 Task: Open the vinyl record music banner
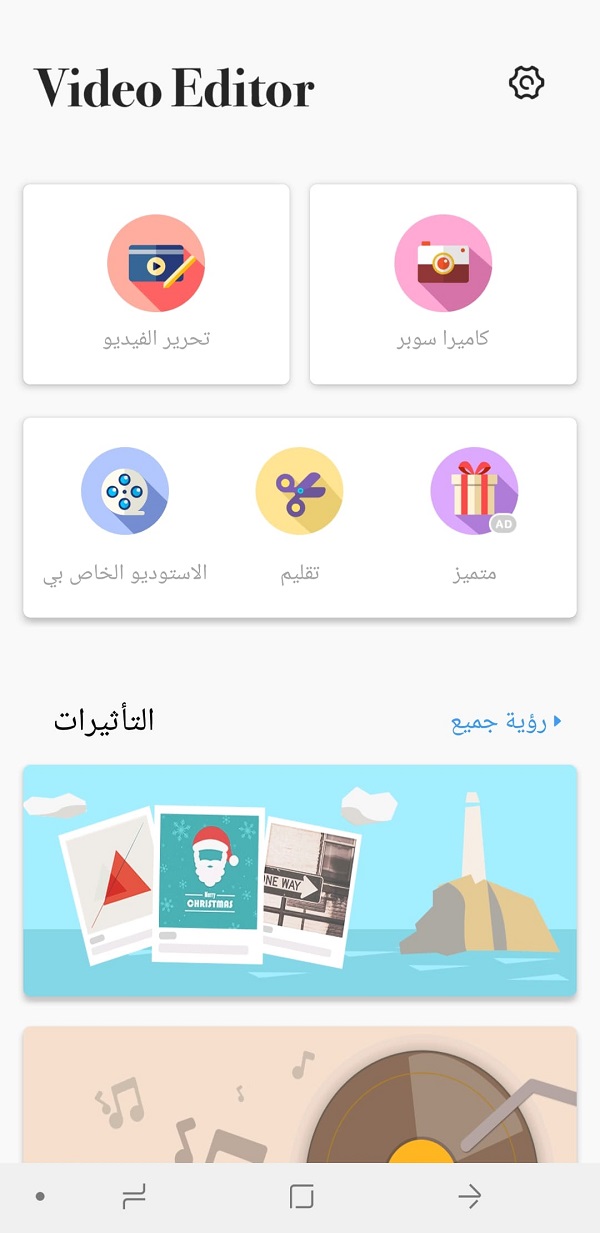pyautogui.click(x=300, y=1095)
